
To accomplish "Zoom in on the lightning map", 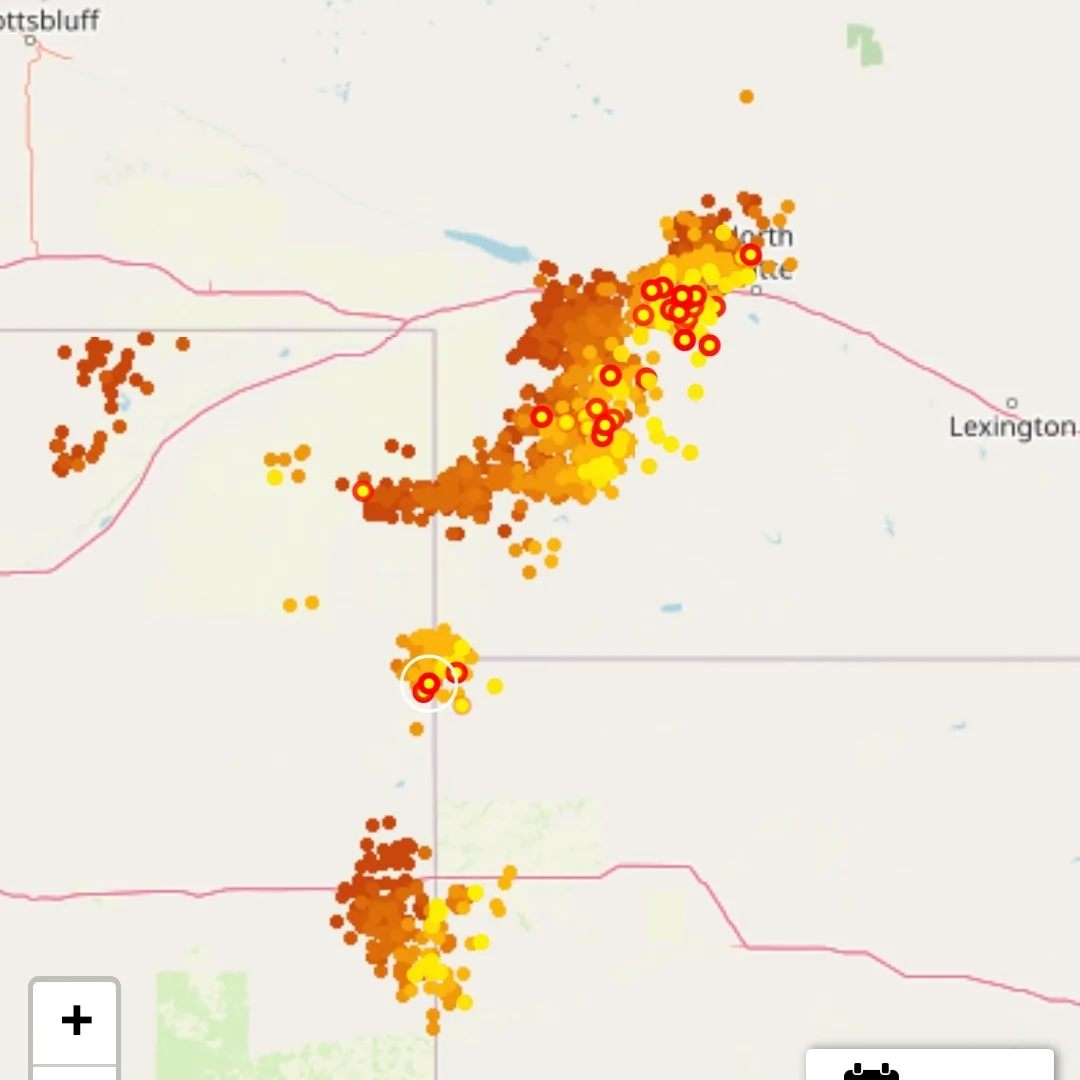I will click(x=75, y=1021).
